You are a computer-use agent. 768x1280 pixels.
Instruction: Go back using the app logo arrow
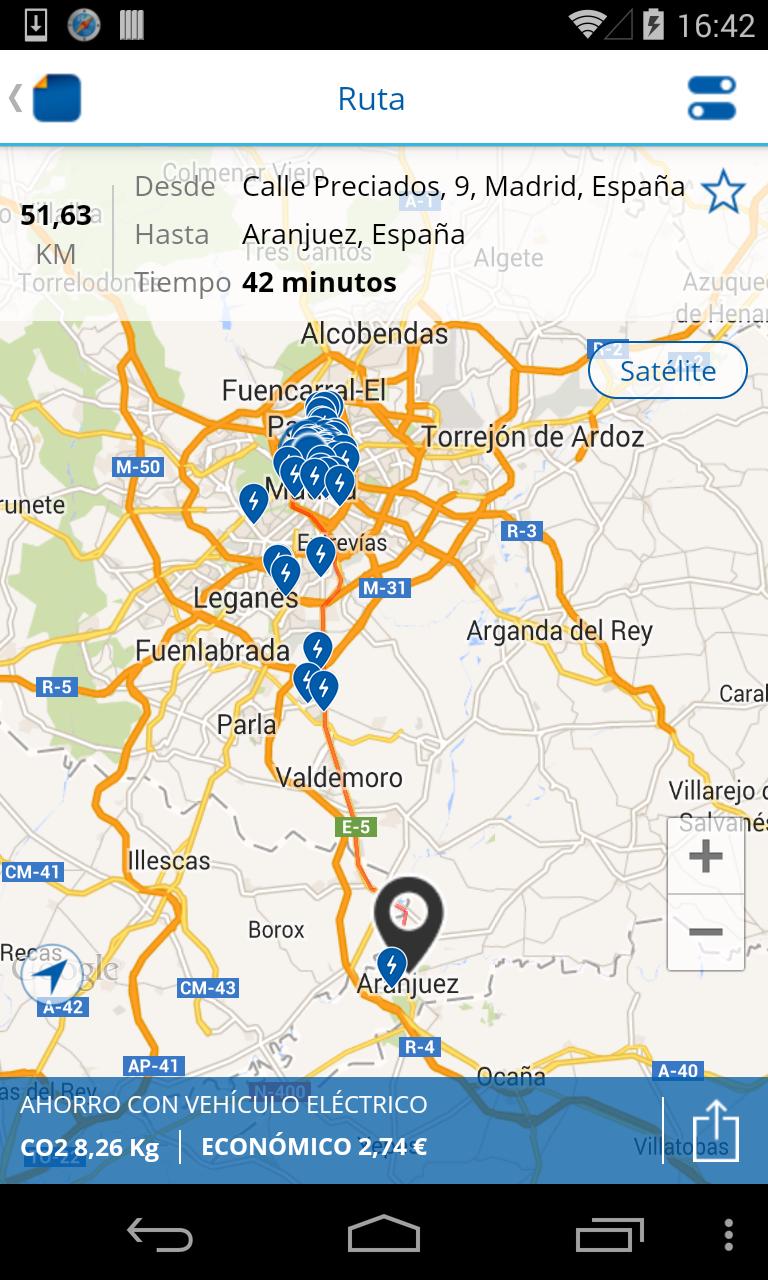coord(45,98)
